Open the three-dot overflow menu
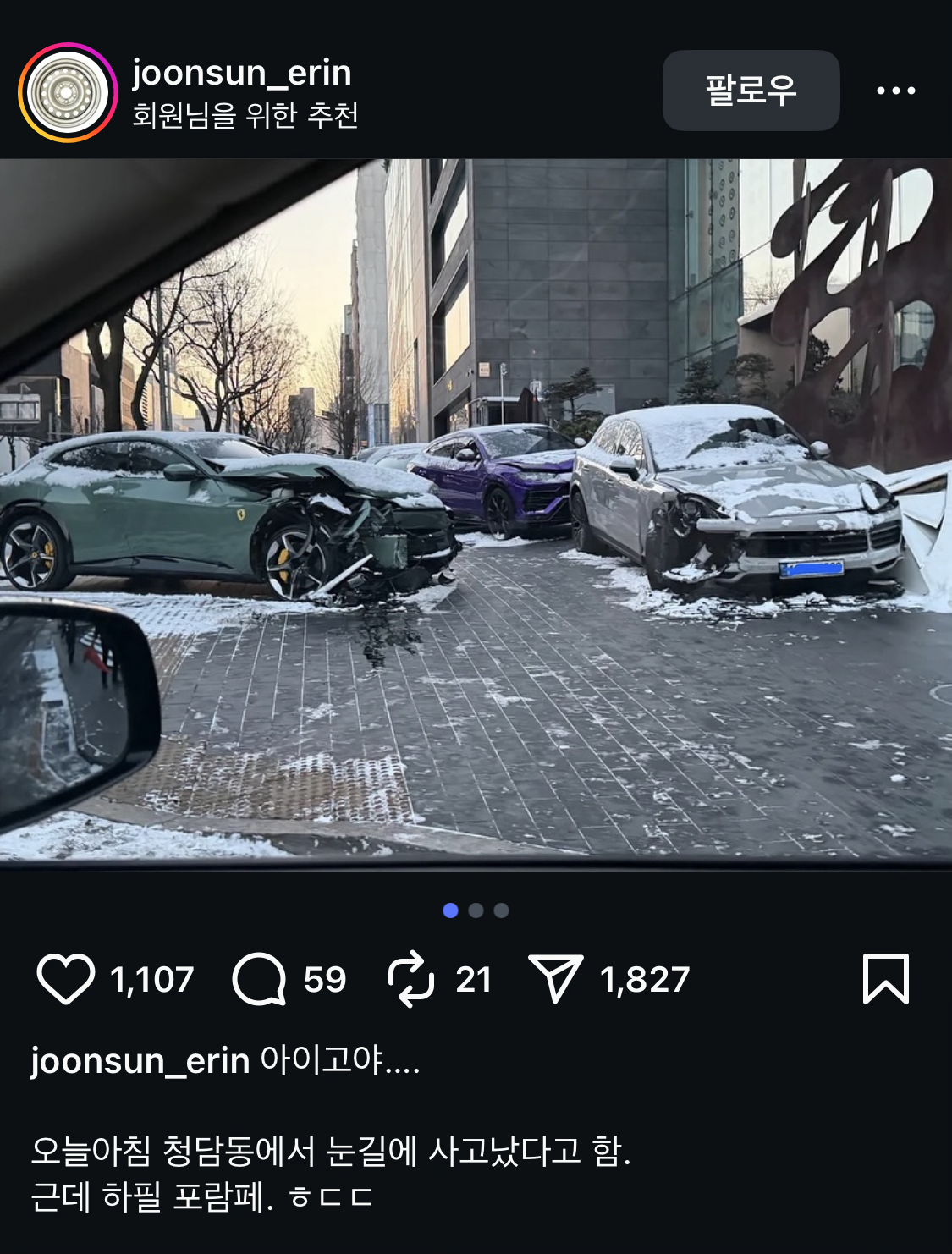 [x=895, y=91]
